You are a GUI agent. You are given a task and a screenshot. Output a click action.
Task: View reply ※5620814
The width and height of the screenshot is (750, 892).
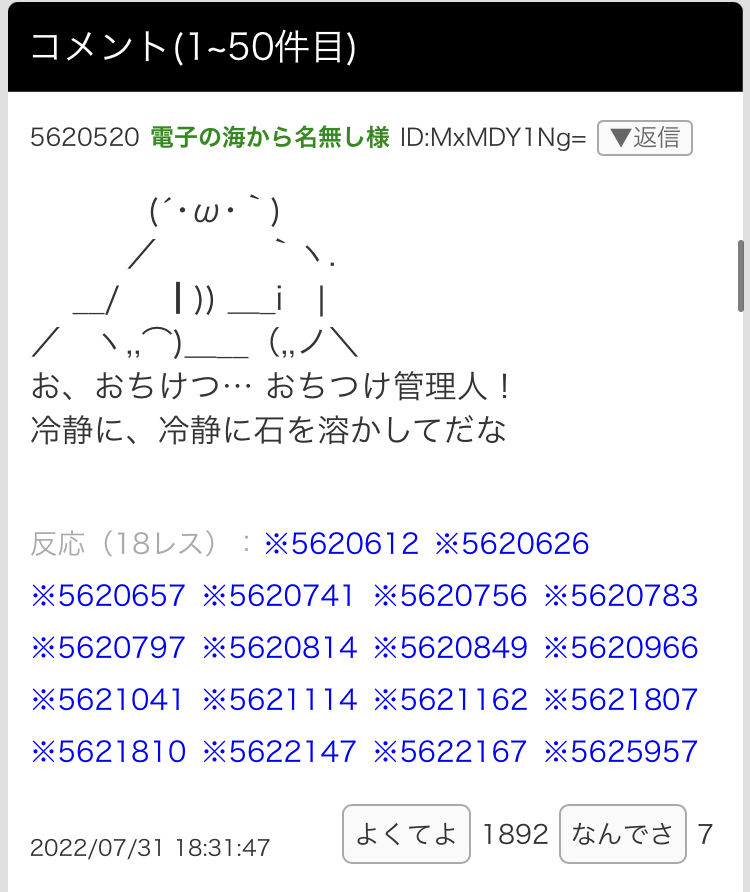(279, 648)
